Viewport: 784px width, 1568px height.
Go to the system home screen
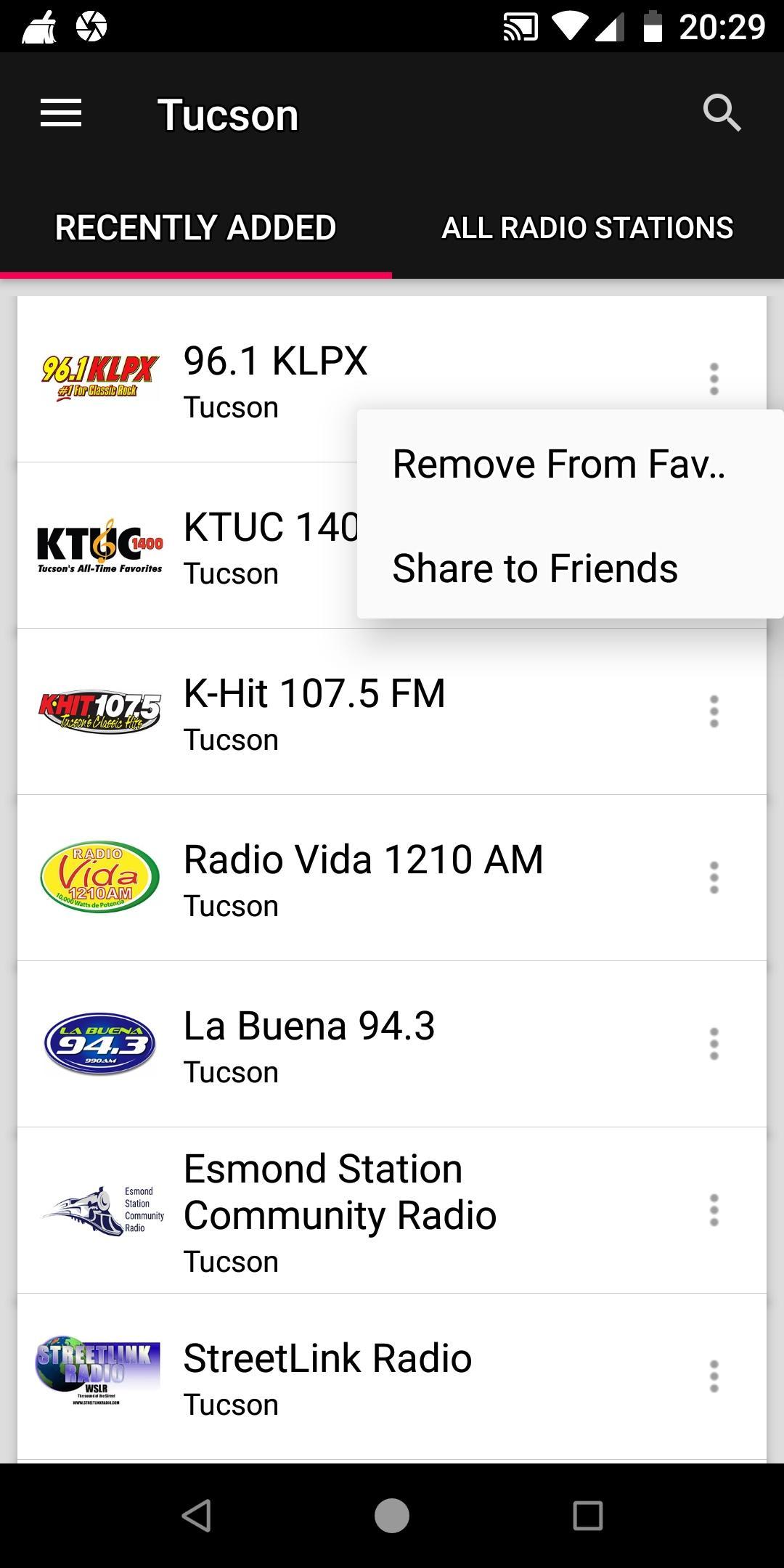click(392, 1516)
